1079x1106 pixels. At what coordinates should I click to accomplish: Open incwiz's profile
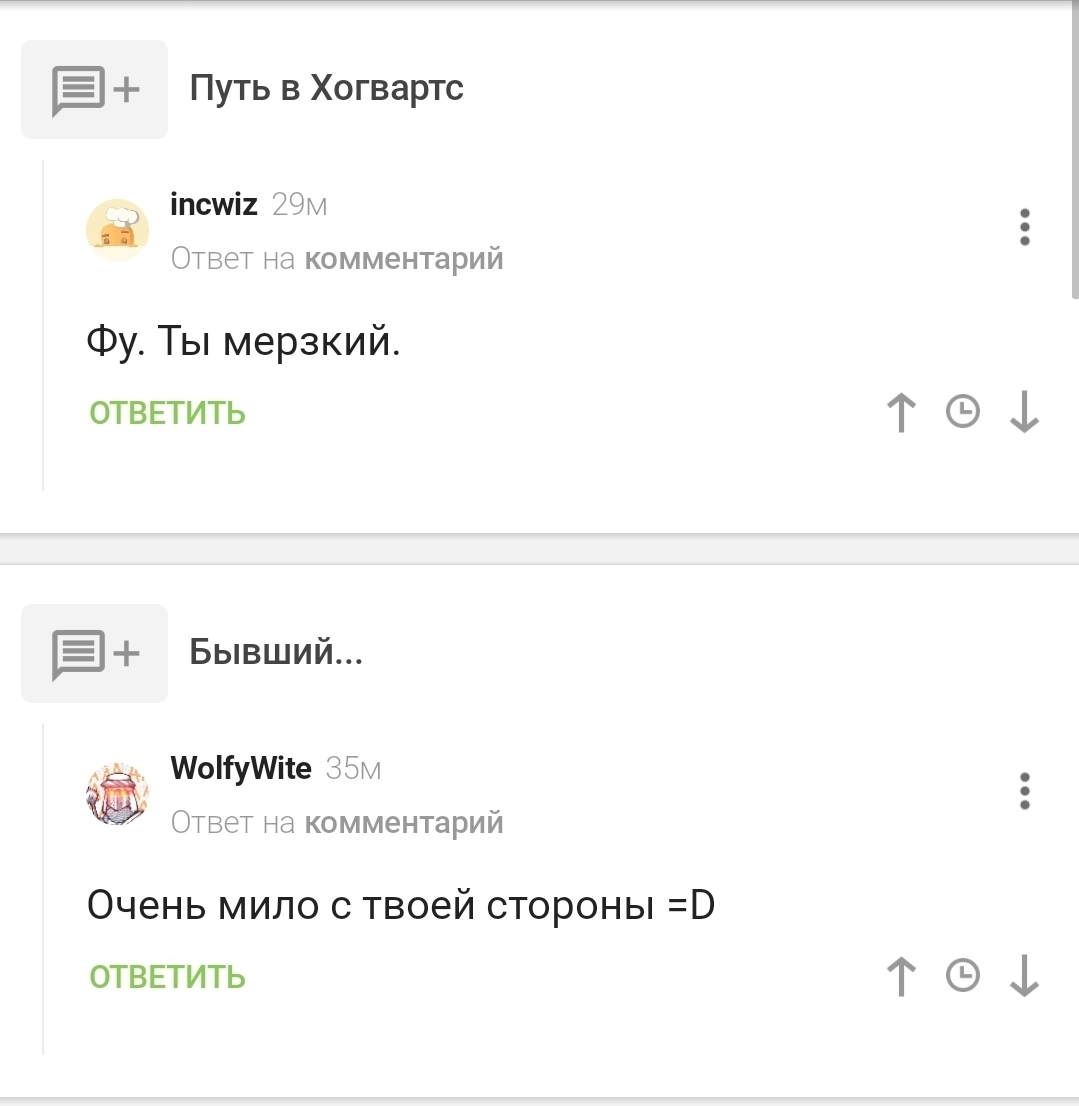click(214, 205)
